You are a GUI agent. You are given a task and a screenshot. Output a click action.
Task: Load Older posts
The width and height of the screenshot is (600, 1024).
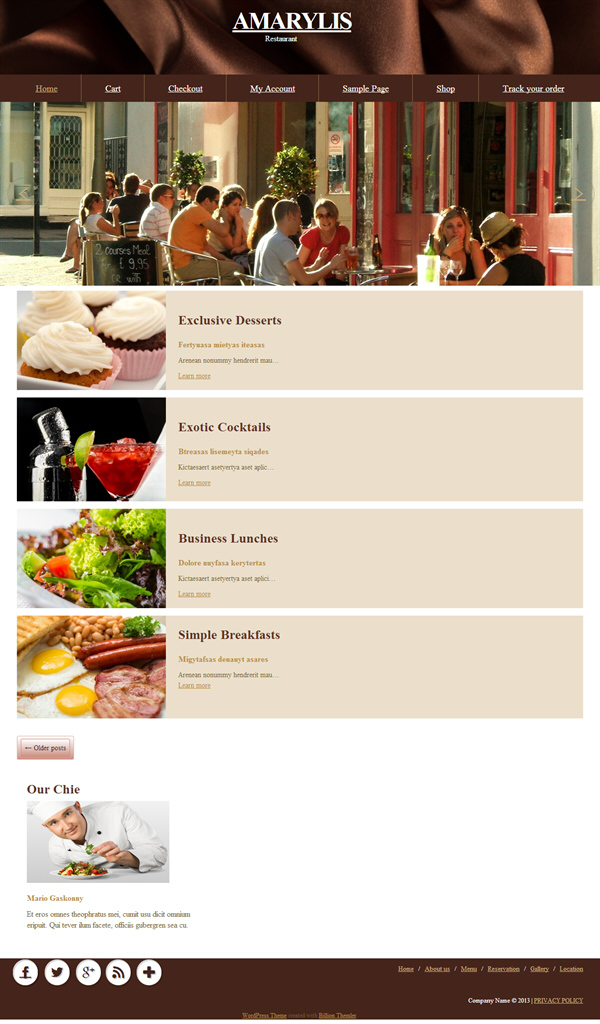coord(45,748)
